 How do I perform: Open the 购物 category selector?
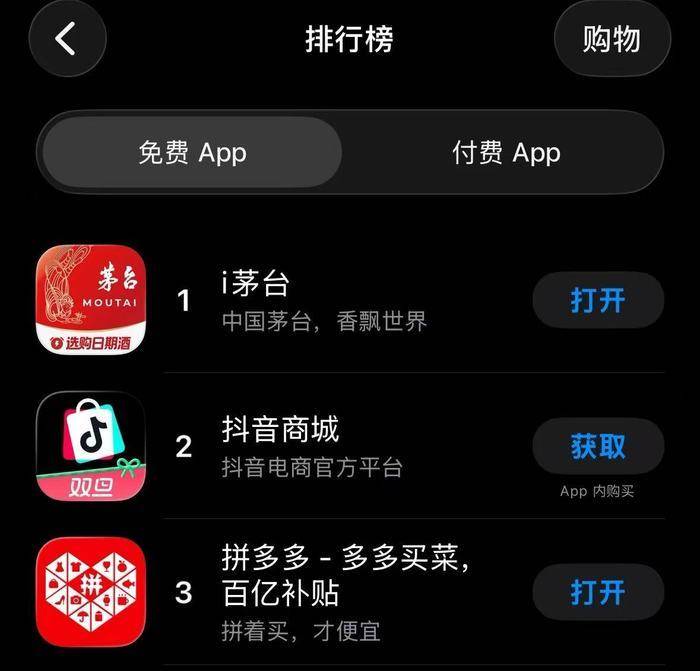tap(611, 39)
